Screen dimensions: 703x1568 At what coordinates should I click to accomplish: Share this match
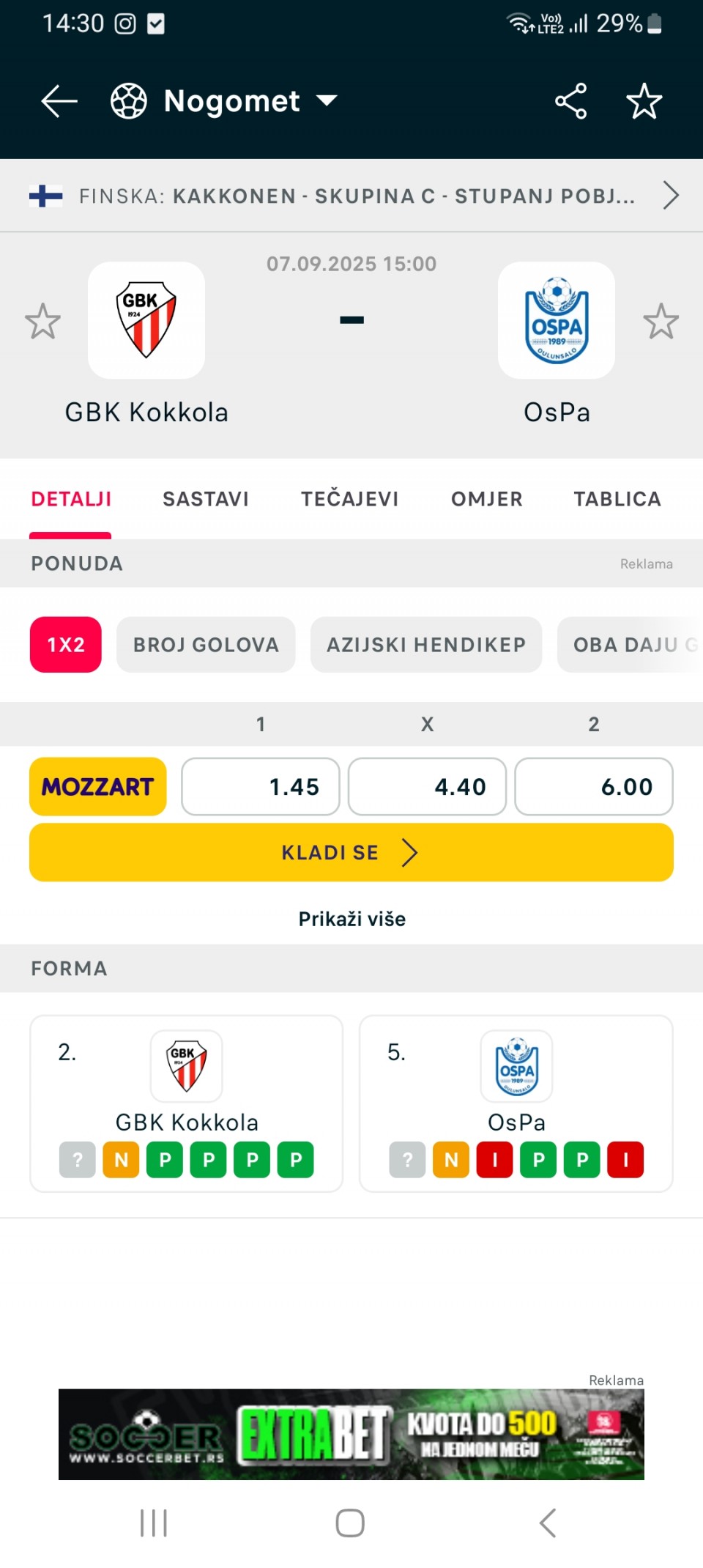(x=570, y=101)
